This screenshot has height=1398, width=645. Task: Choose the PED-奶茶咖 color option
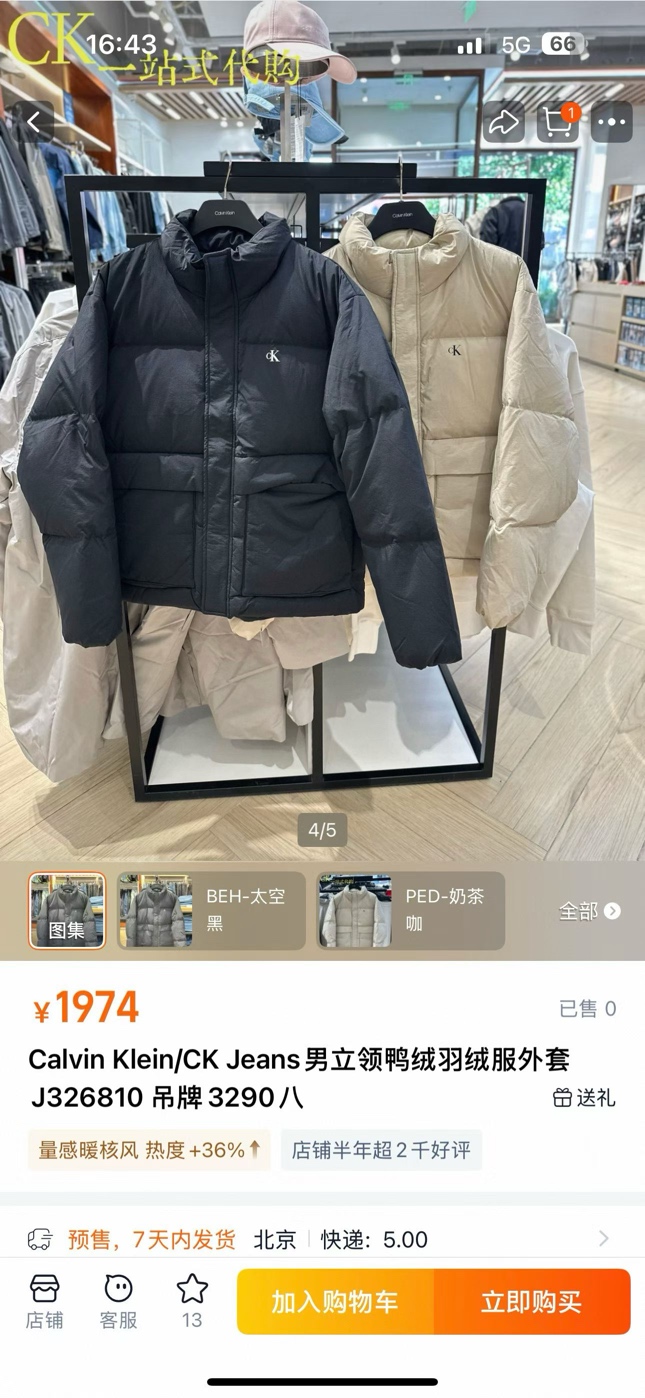click(411, 910)
